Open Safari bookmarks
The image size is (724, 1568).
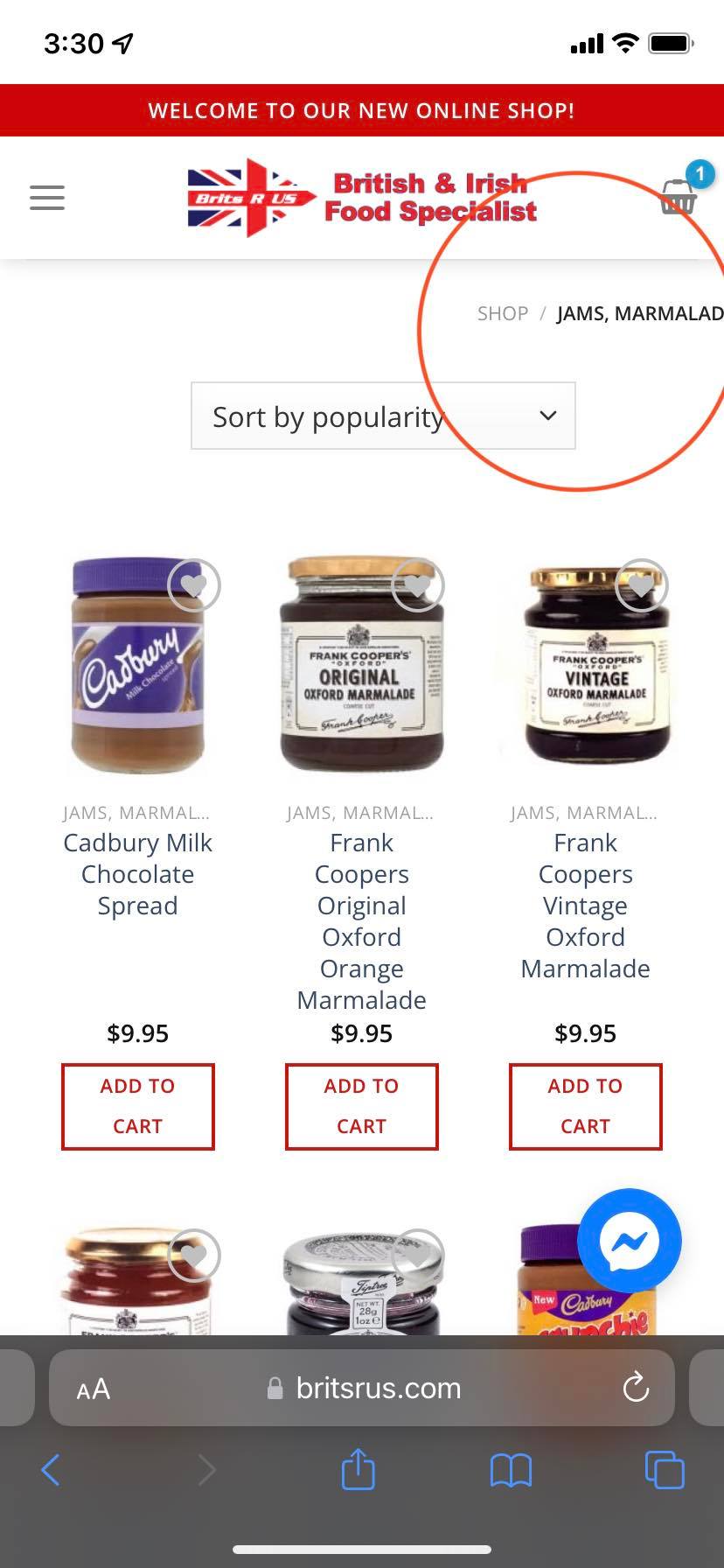(511, 1470)
